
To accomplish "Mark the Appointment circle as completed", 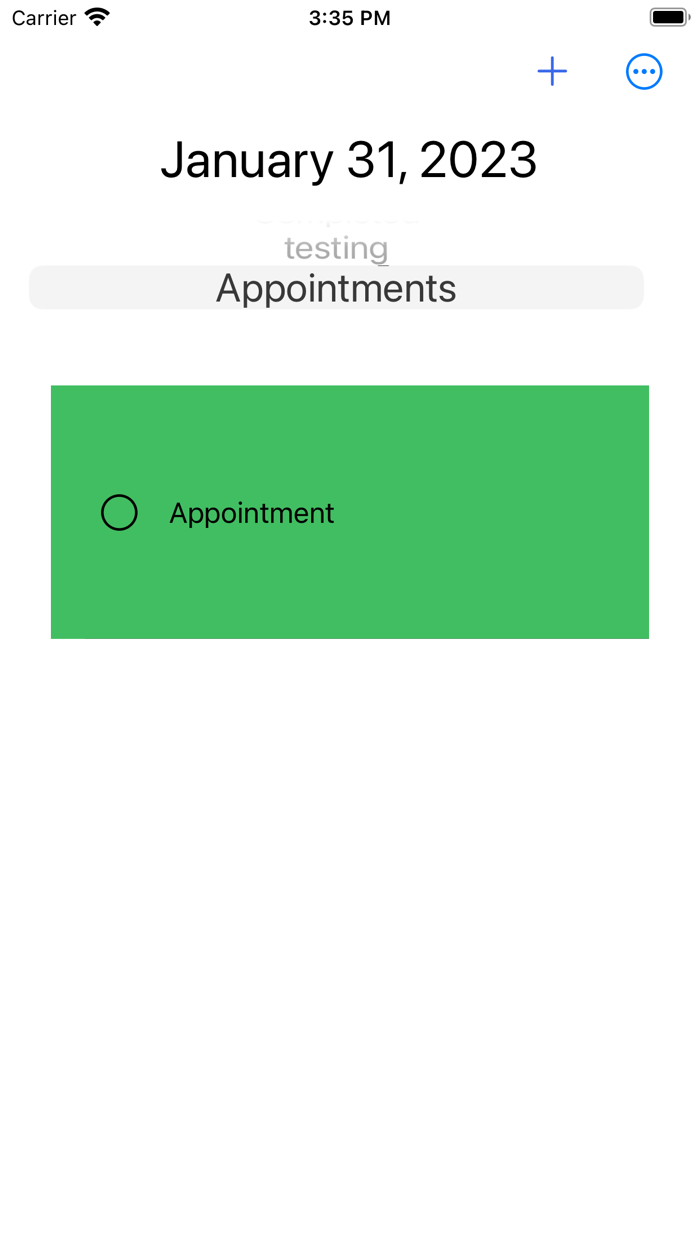I will [x=119, y=513].
